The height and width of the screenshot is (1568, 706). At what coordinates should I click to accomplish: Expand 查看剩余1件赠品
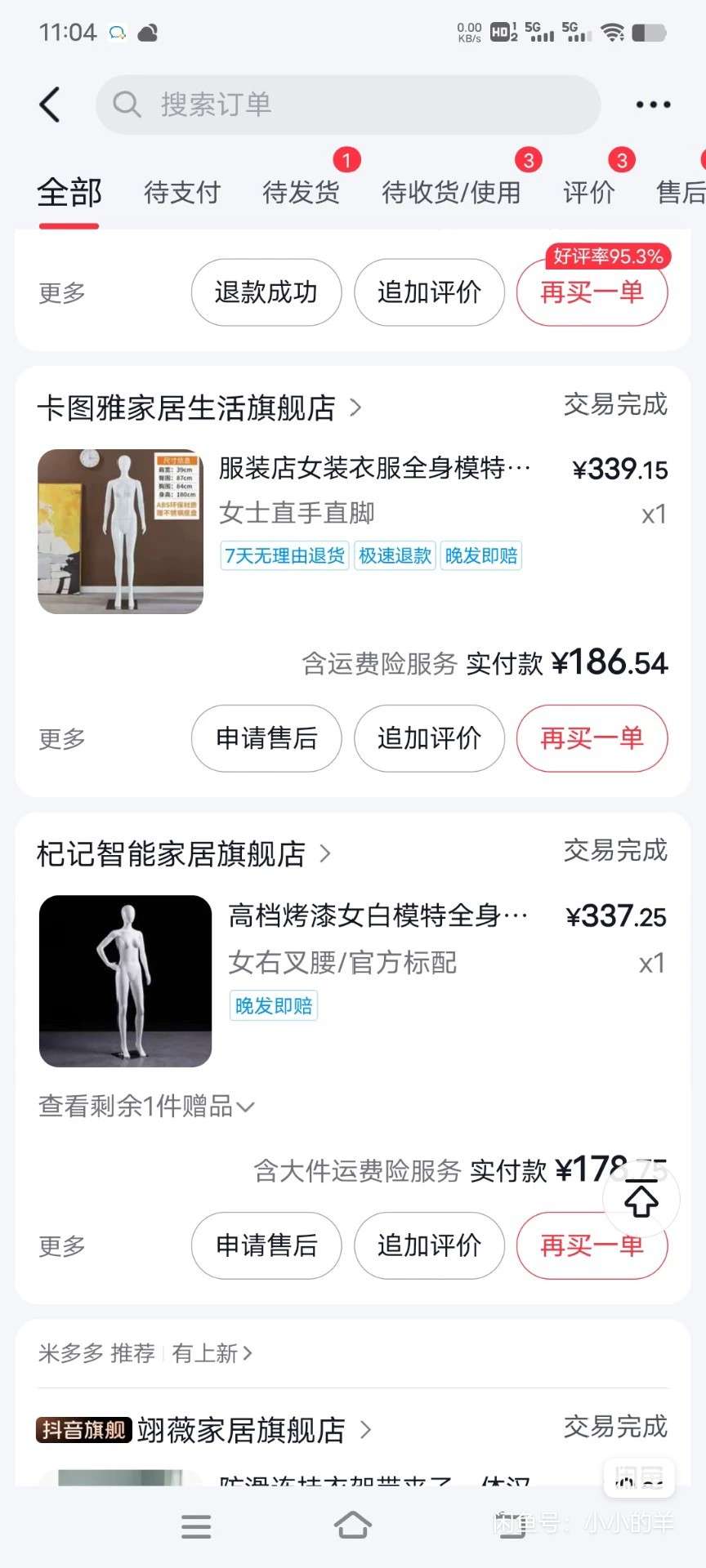[x=147, y=1107]
